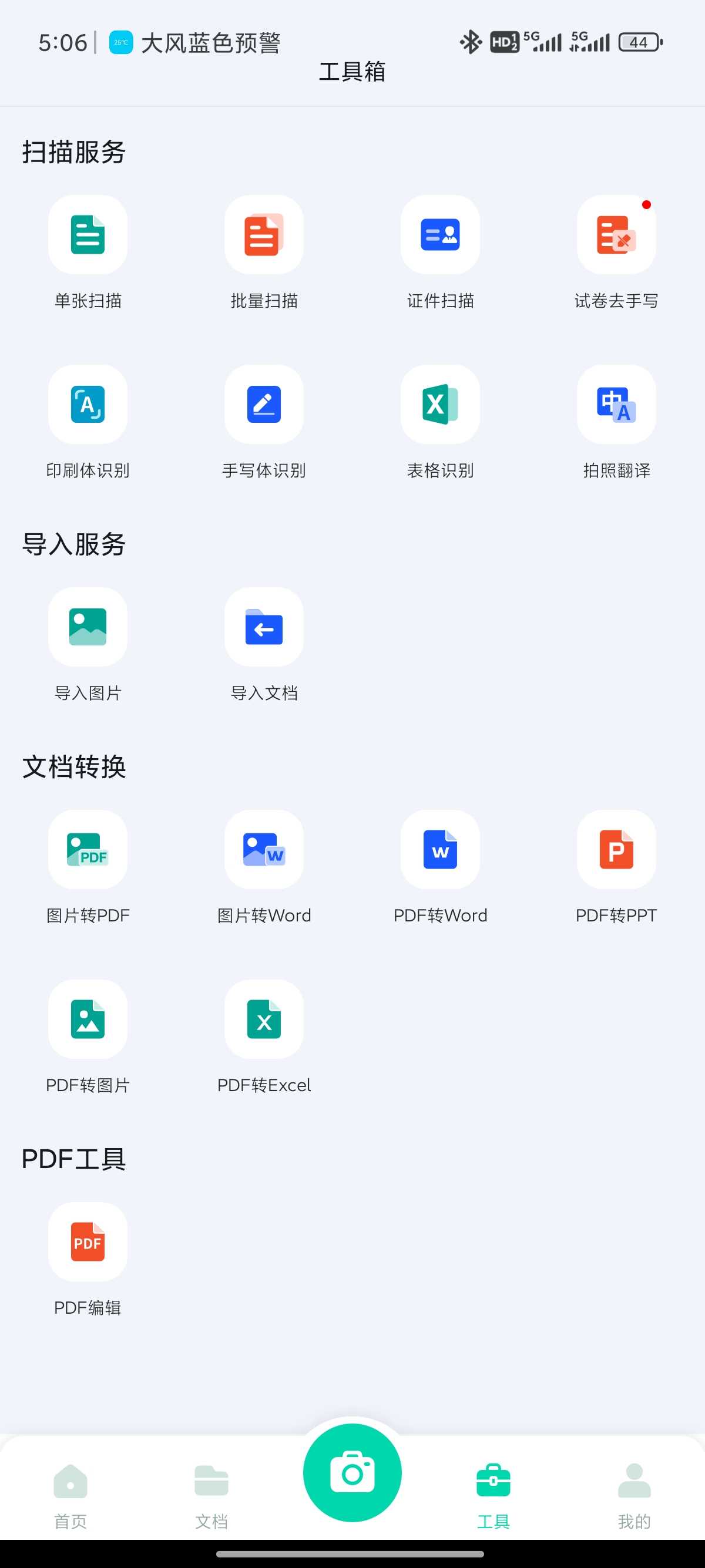Convert with 图片转PDF
Viewport: 705px width, 1568px height.
tap(88, 849)
